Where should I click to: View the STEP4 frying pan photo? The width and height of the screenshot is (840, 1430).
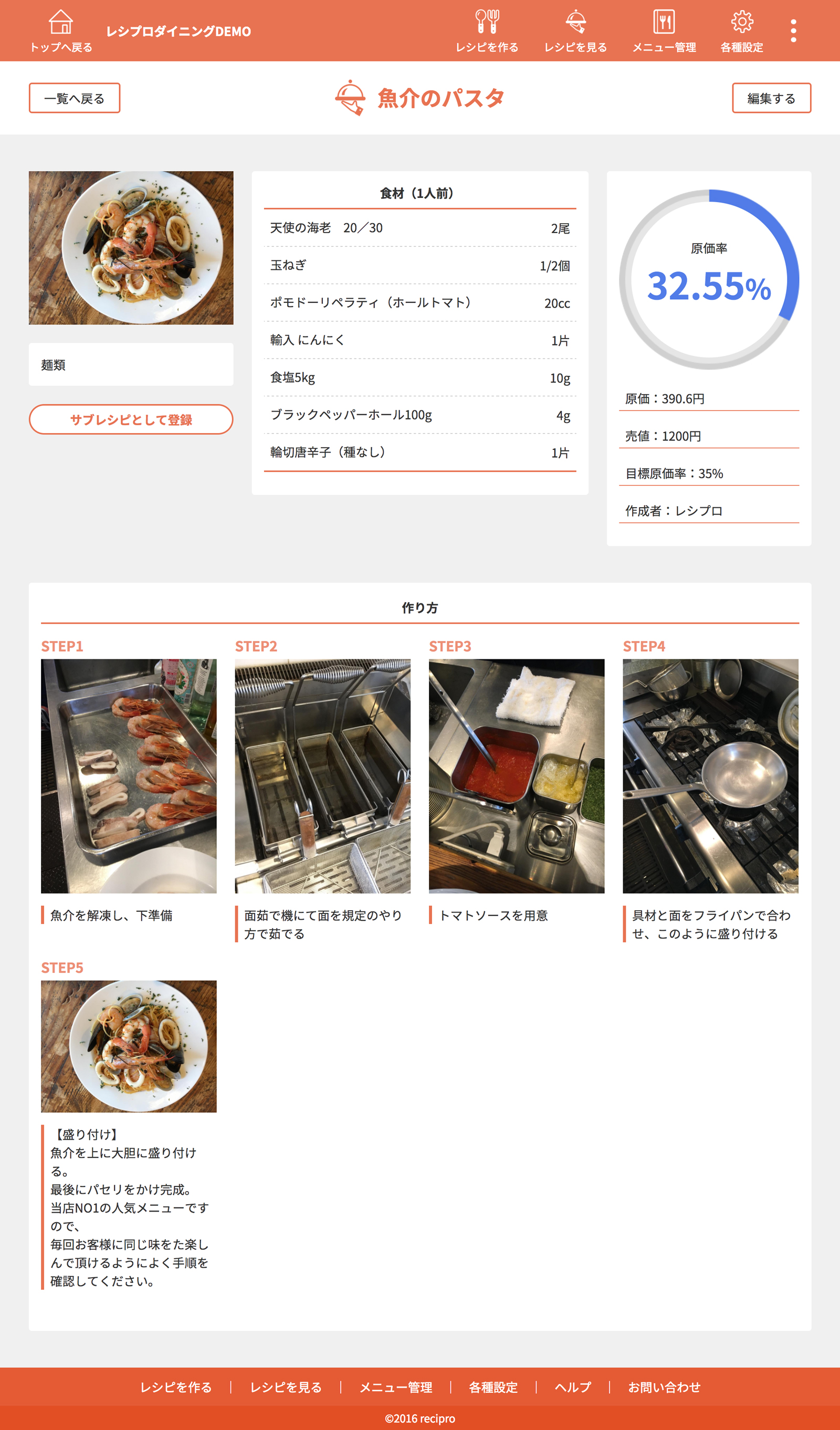pos(711,776)
